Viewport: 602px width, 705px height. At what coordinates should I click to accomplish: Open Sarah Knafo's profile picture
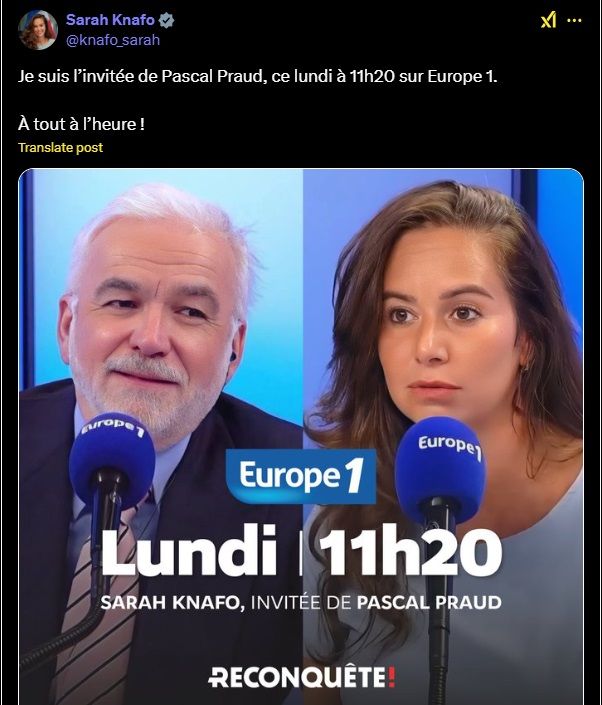point(37,30)
